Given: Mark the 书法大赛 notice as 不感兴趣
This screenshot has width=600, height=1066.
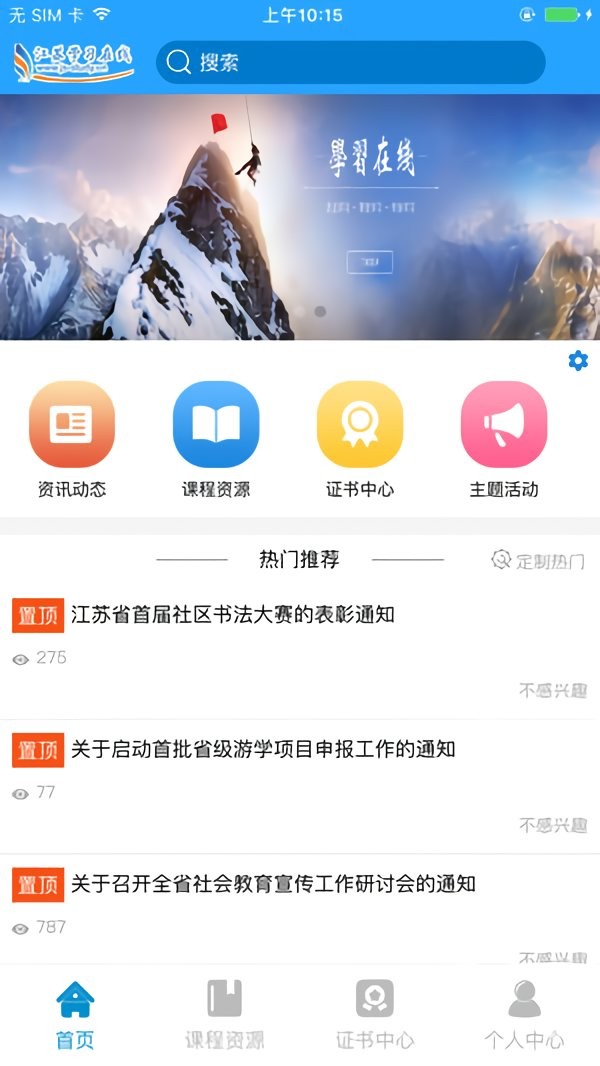Looking at the screenshot, I should [552, 690].
